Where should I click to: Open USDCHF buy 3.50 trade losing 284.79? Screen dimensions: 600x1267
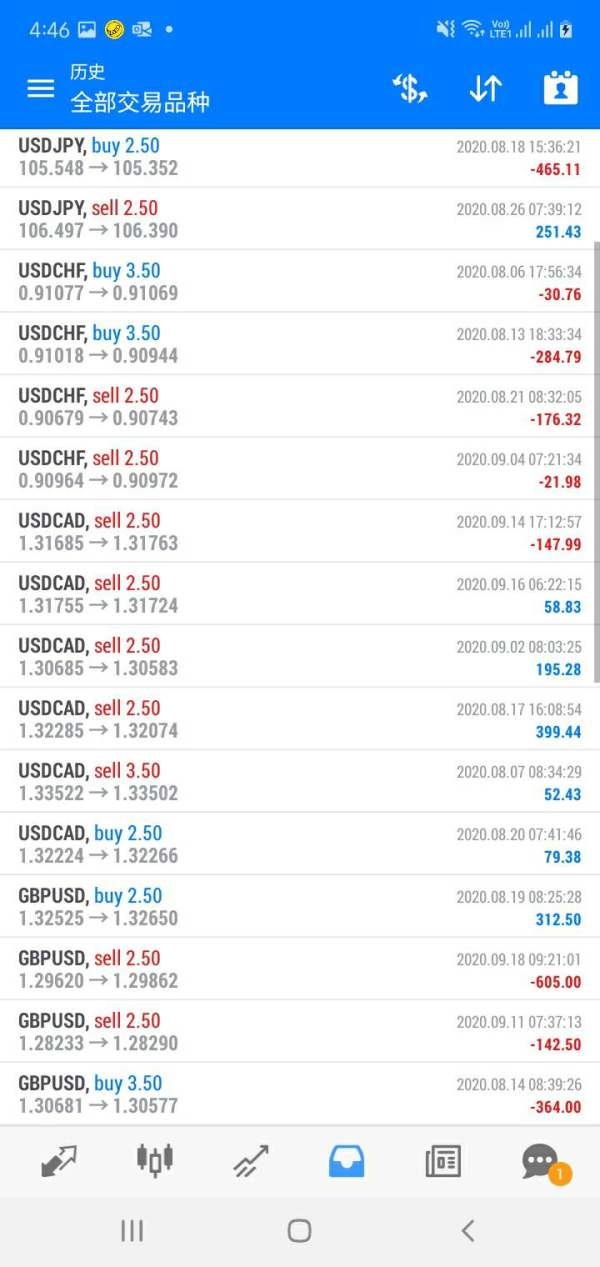300,344
